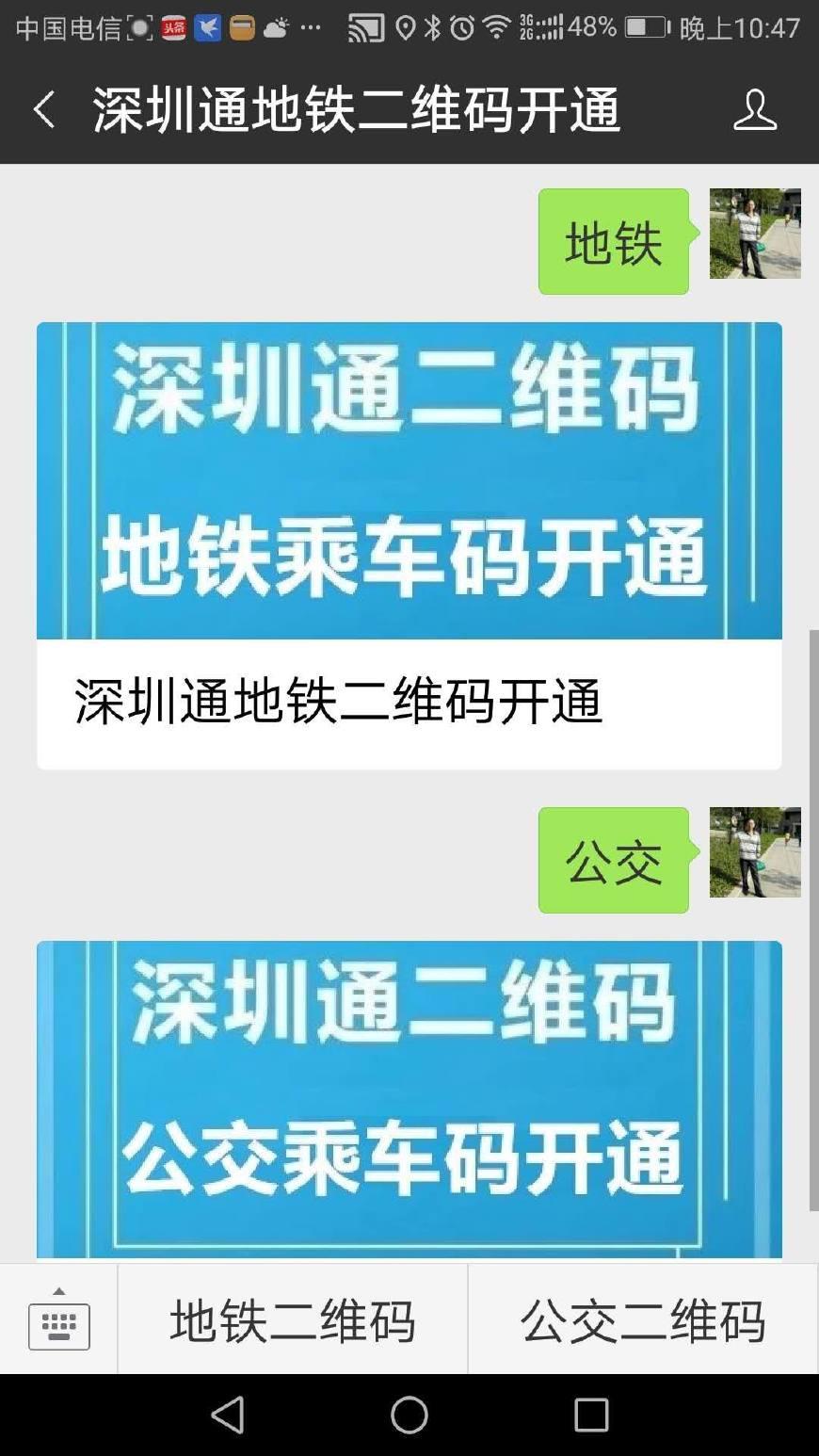Open the account profile icon

pos(754,110)
